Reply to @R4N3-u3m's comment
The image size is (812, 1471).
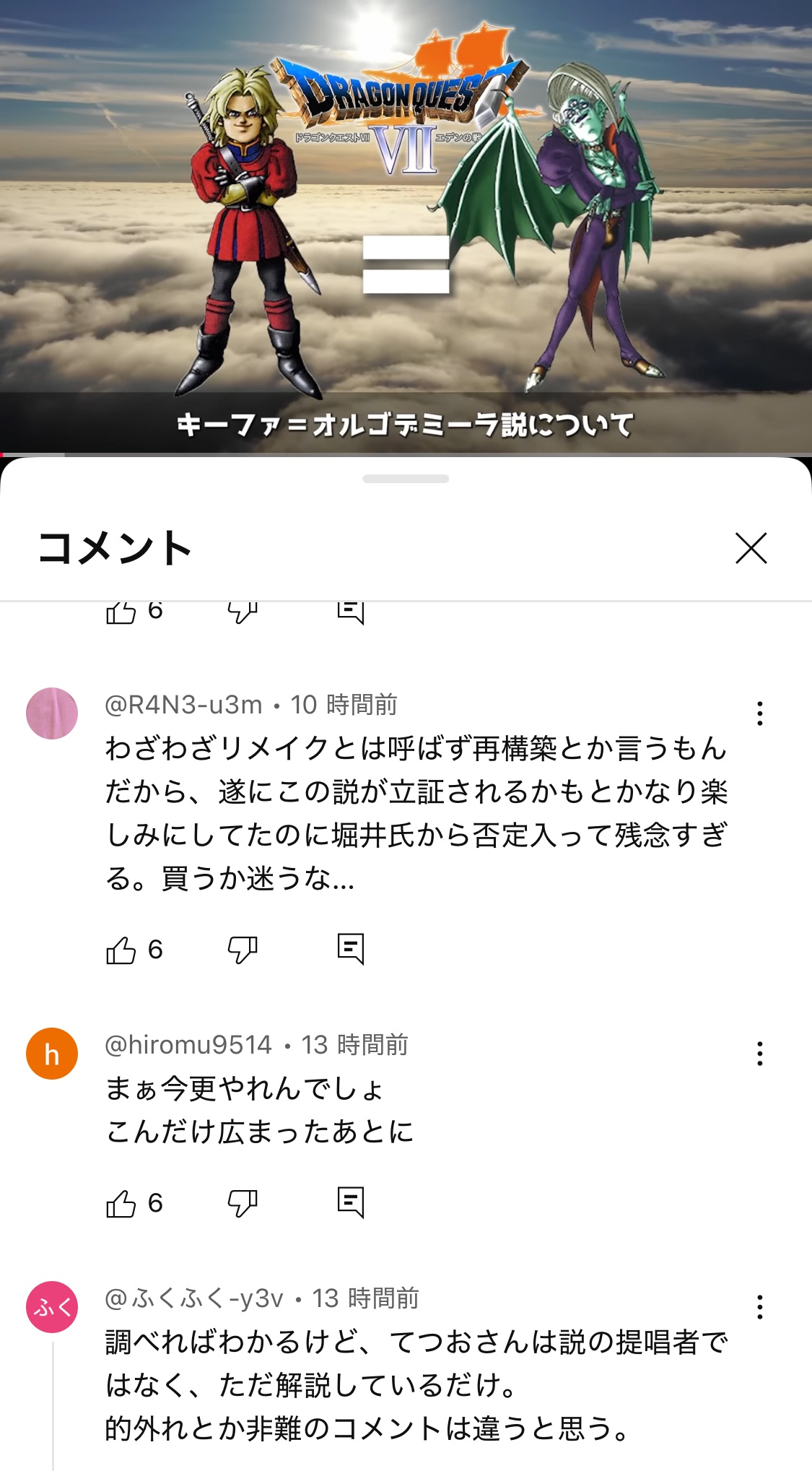pos(351,950)
